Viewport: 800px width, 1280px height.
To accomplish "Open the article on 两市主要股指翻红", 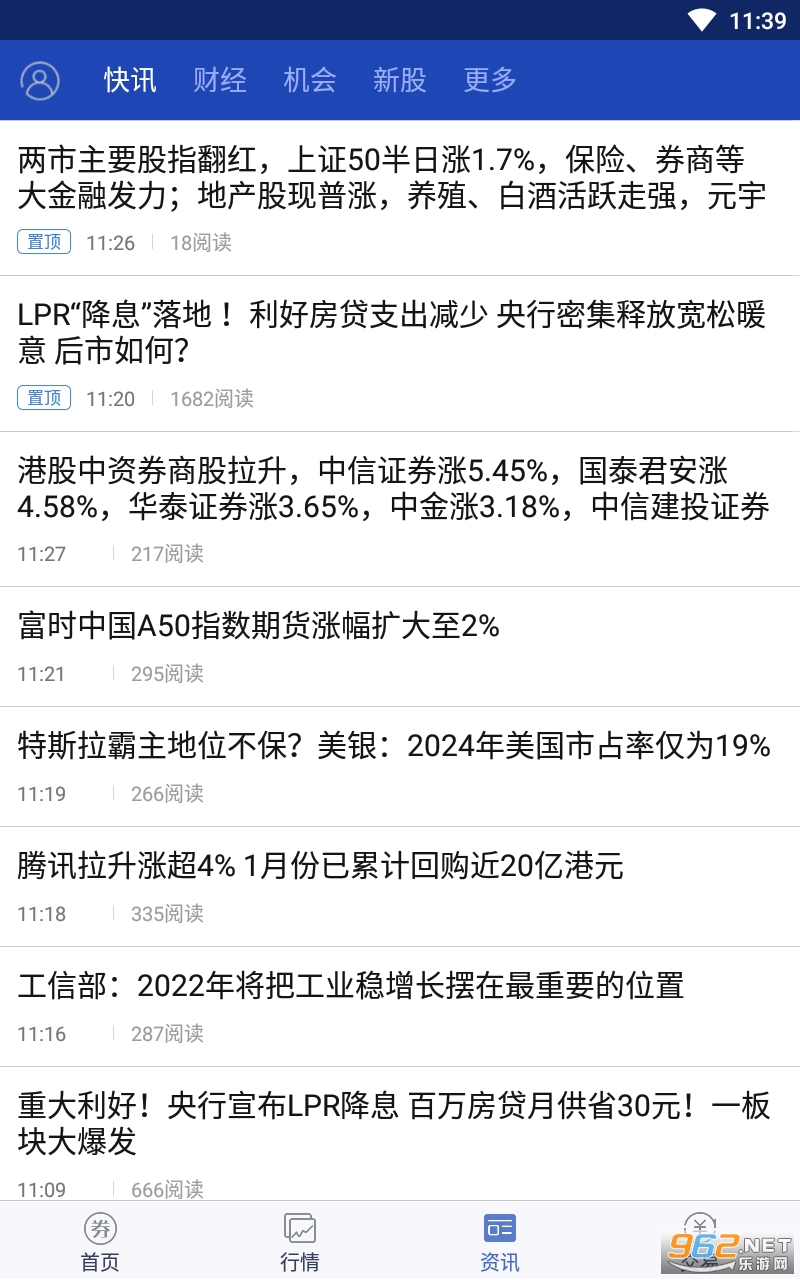I will pyautogui.click(x=392, y=178).
